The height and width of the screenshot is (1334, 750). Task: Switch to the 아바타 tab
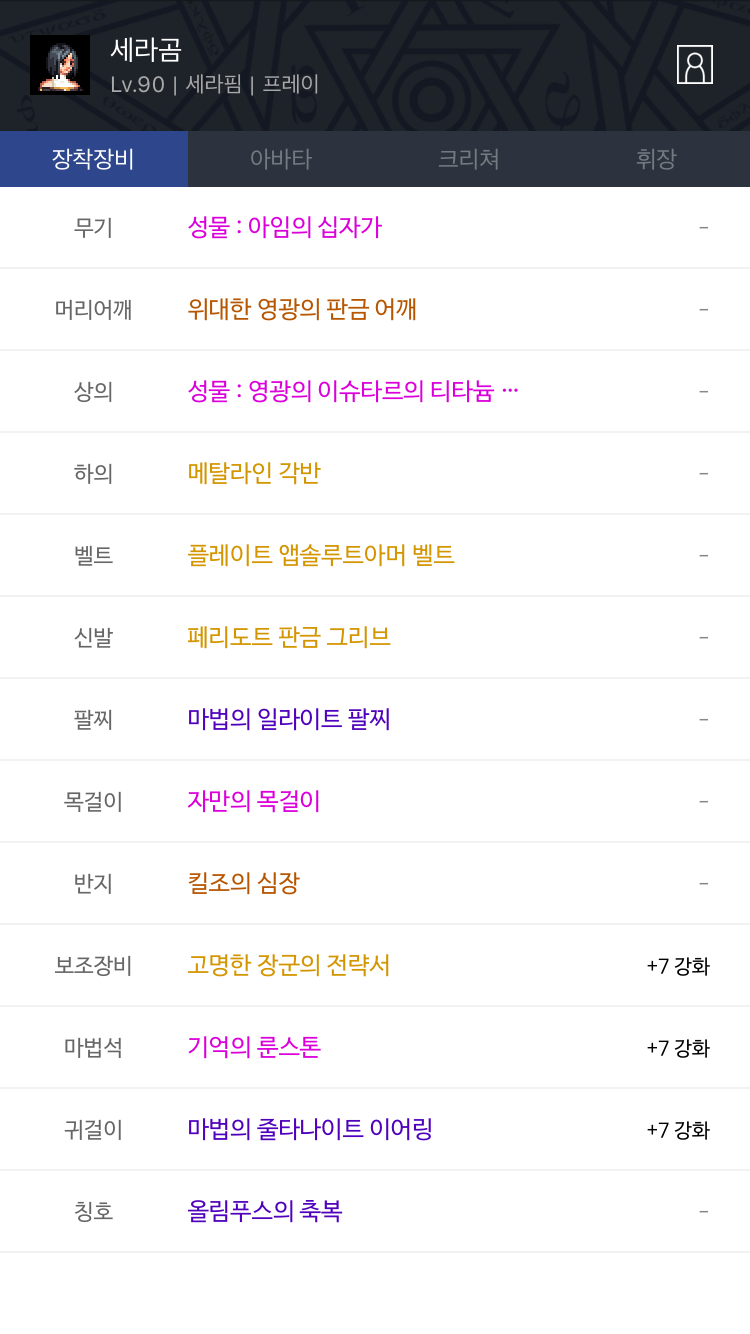point(281,159)
